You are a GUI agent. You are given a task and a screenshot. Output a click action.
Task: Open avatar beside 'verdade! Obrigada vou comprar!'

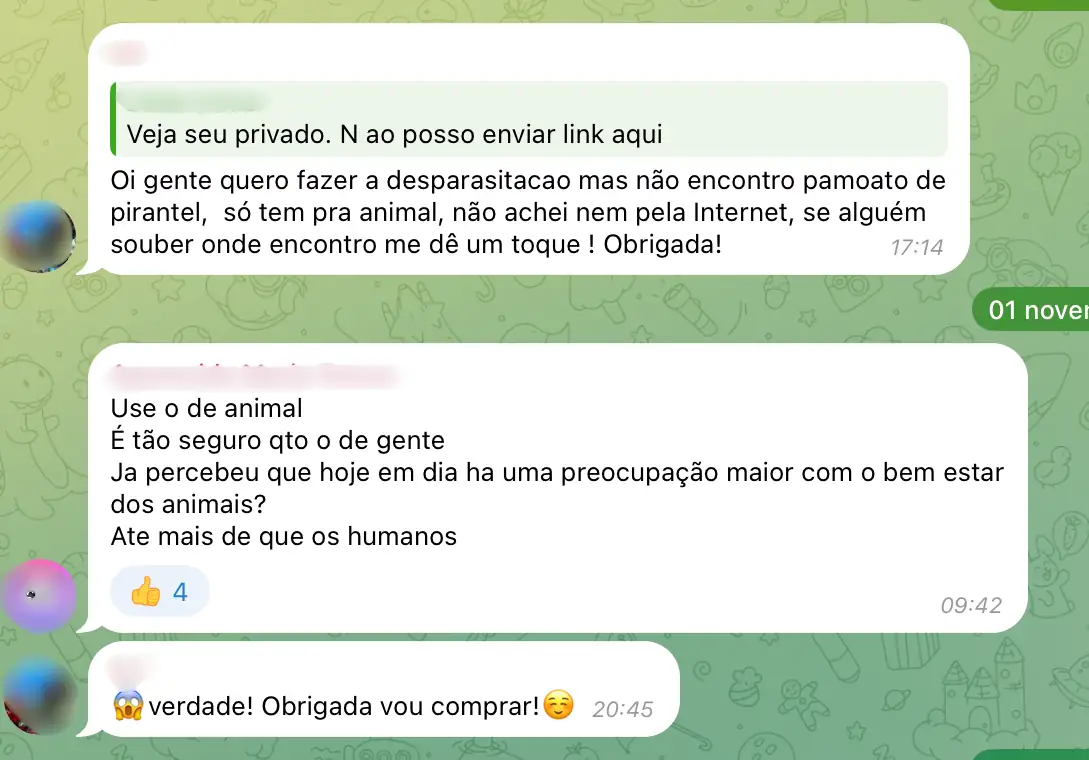40,696
